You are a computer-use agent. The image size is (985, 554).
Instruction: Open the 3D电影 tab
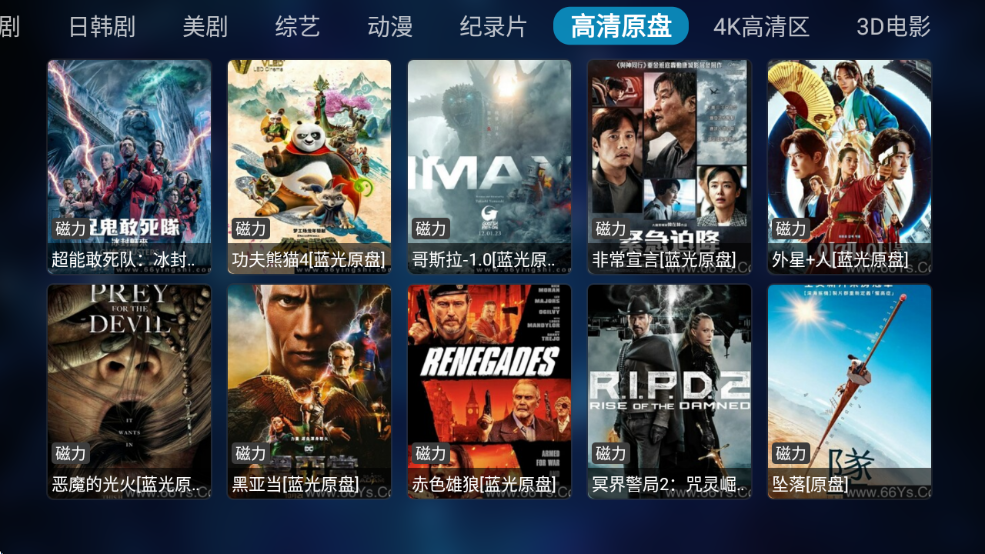click(893, 27)
